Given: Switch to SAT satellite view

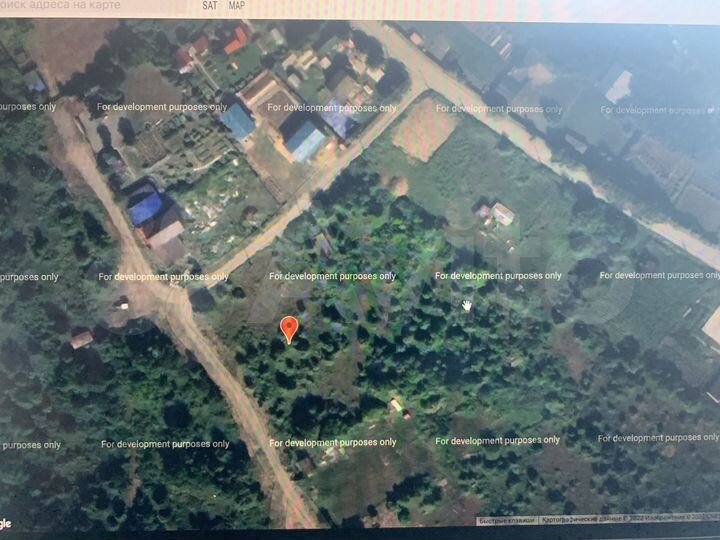Looking at the screenshot, I should pyautogui.click(x=210, y=6).
